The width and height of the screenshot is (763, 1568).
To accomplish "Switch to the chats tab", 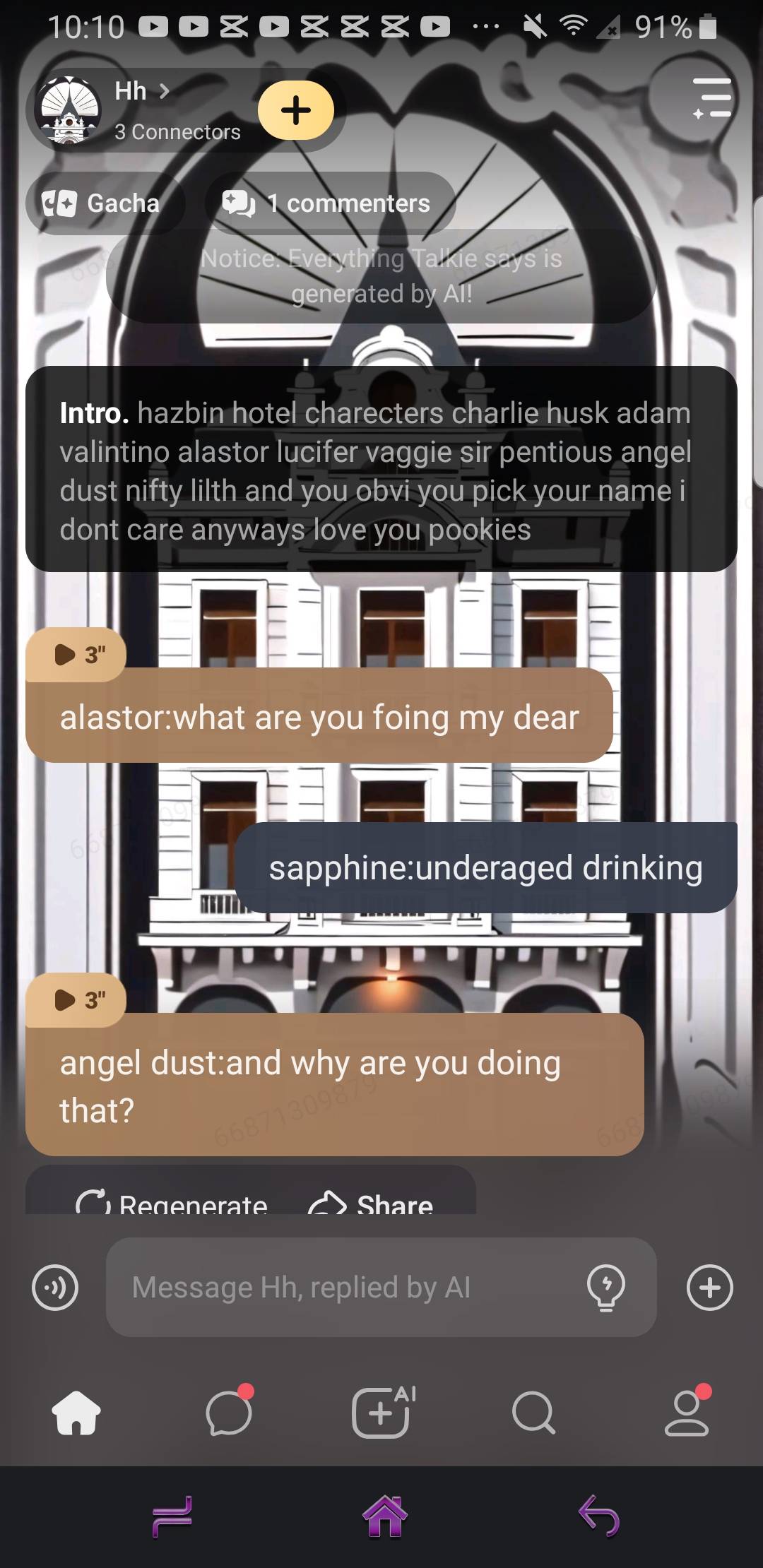I will tap(228, 1413).
